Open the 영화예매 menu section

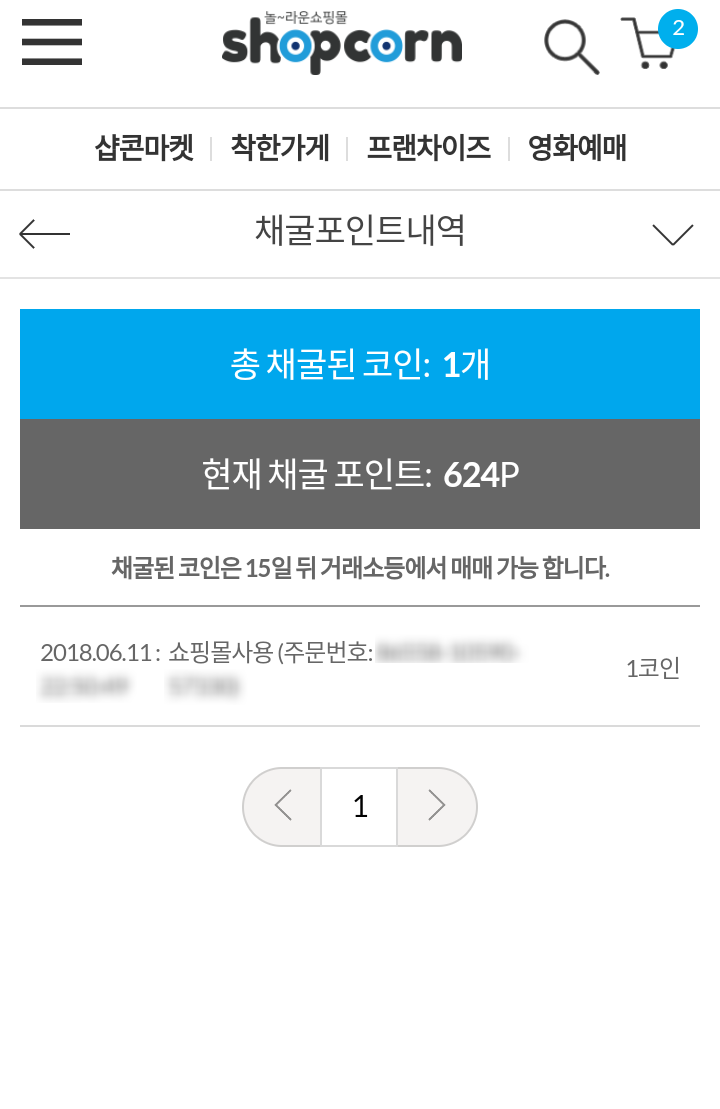575,148
